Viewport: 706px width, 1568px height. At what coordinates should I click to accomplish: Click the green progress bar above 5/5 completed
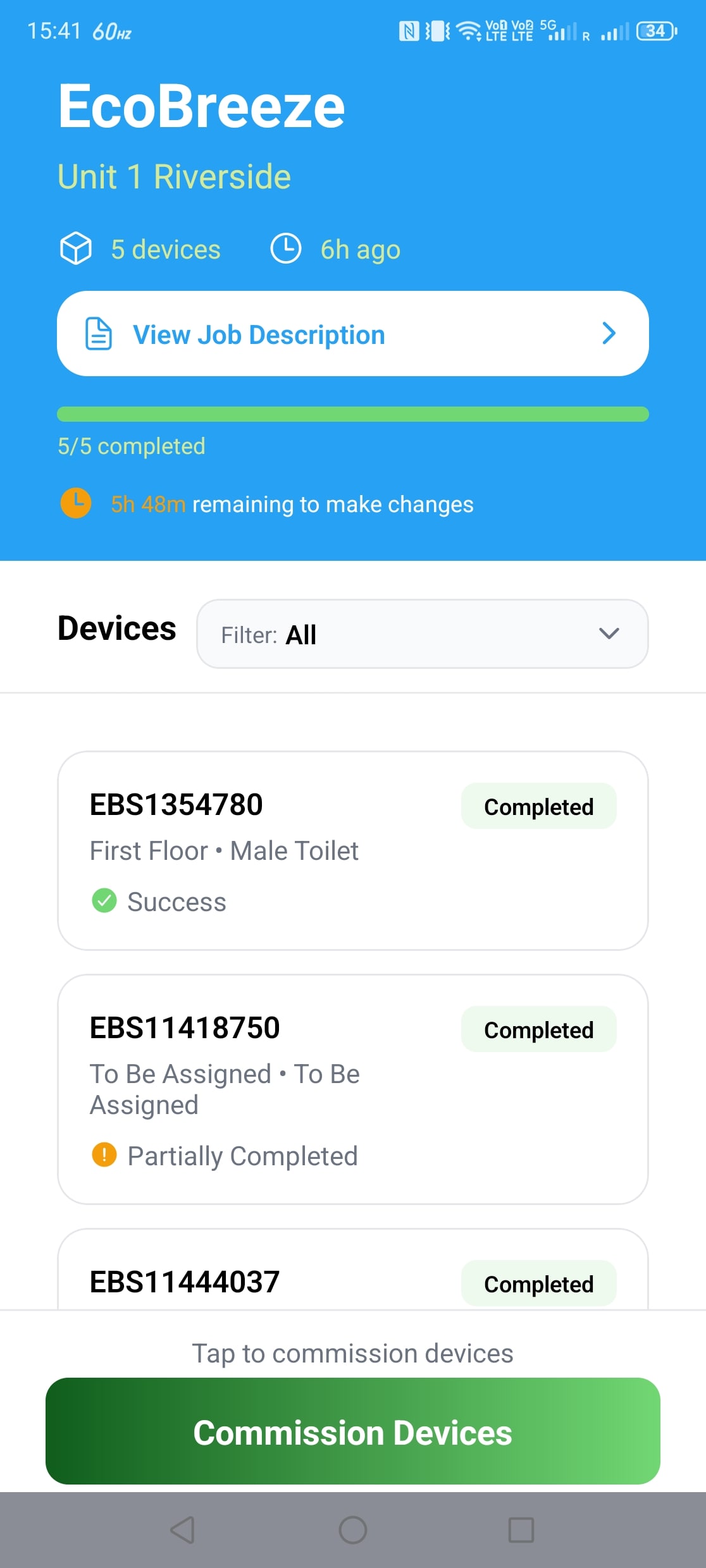click(x=353, y=414)
